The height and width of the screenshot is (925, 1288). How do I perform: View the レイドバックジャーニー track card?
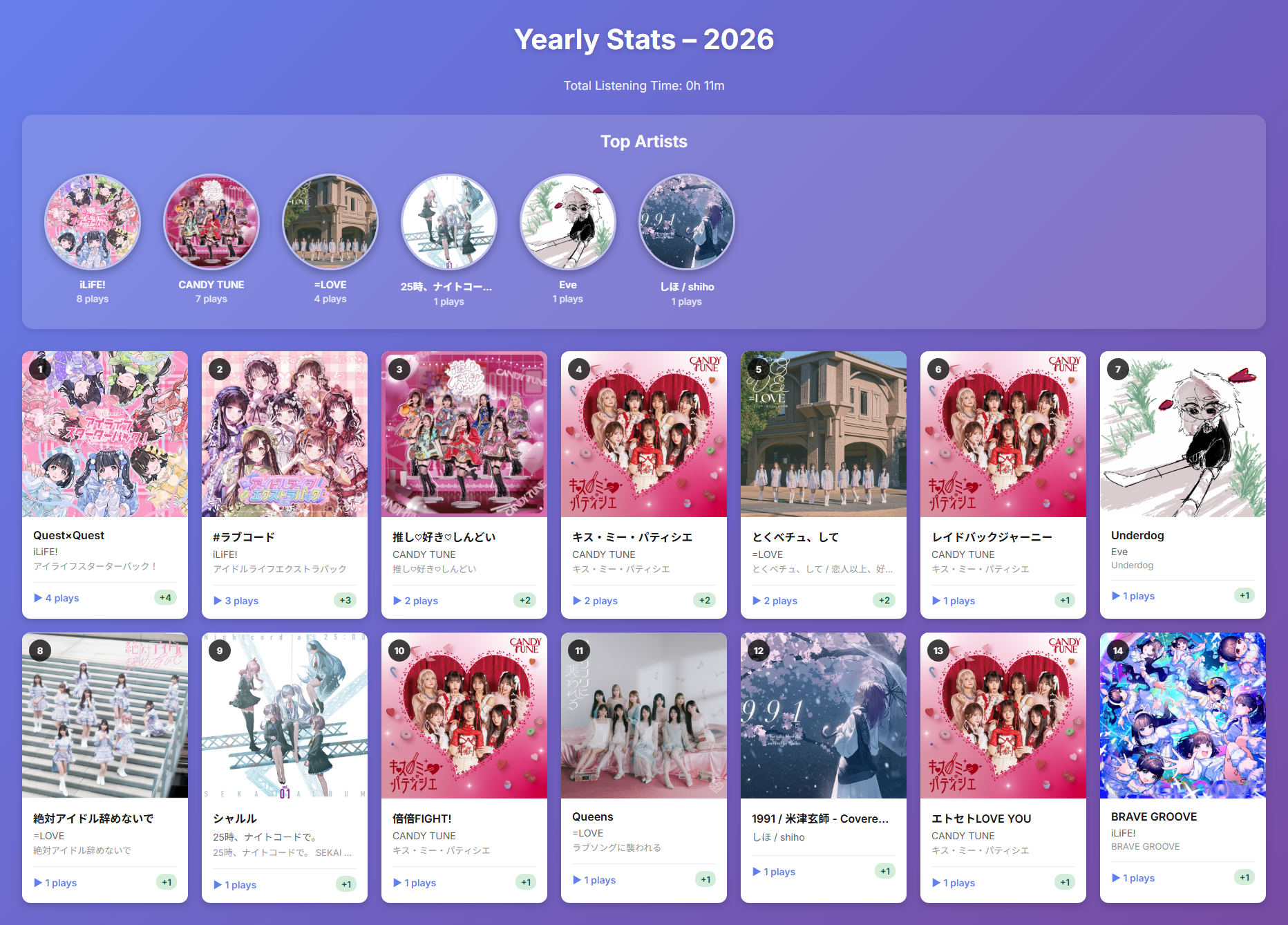[1003, 484]
